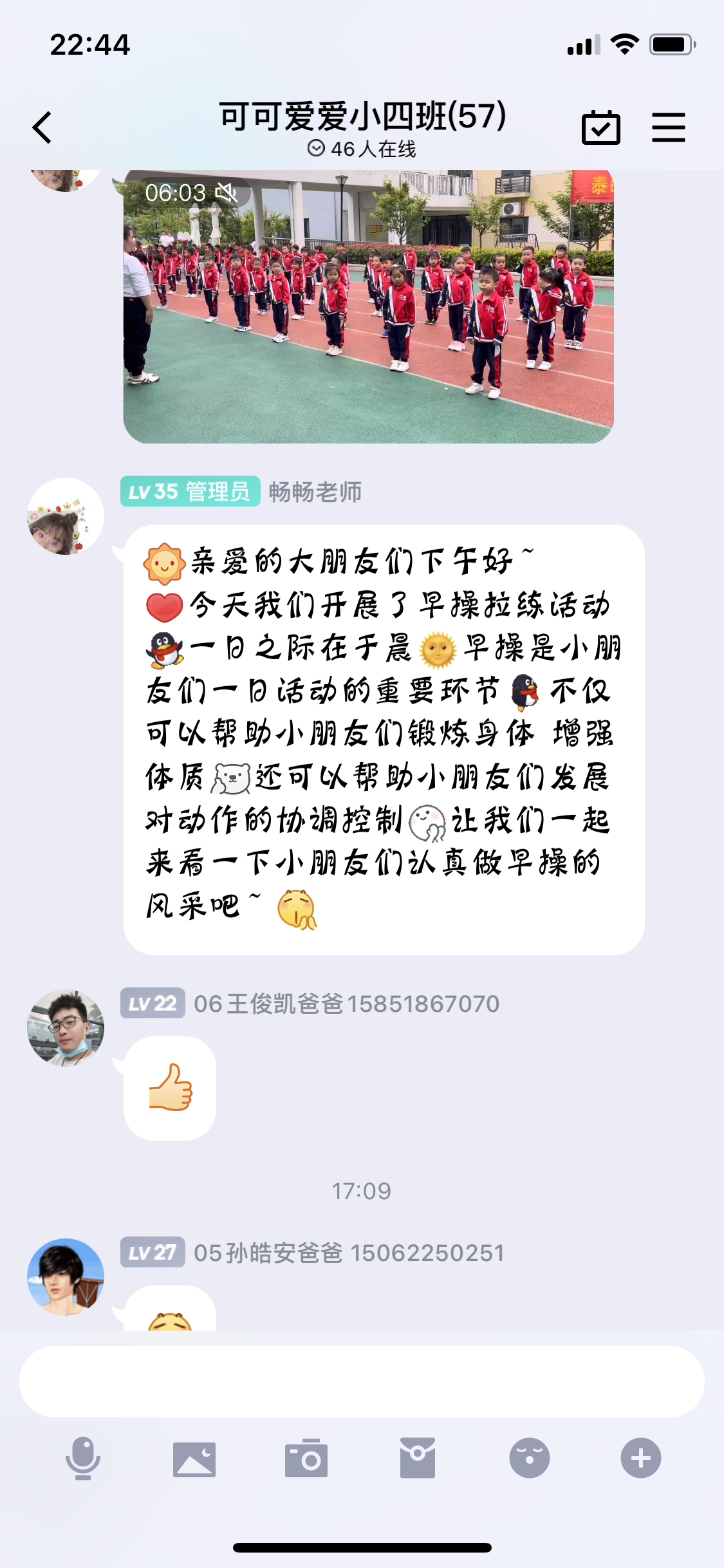Focus the message input box
Screen dimensions: 724x1568
click(x=362, y=1381)
